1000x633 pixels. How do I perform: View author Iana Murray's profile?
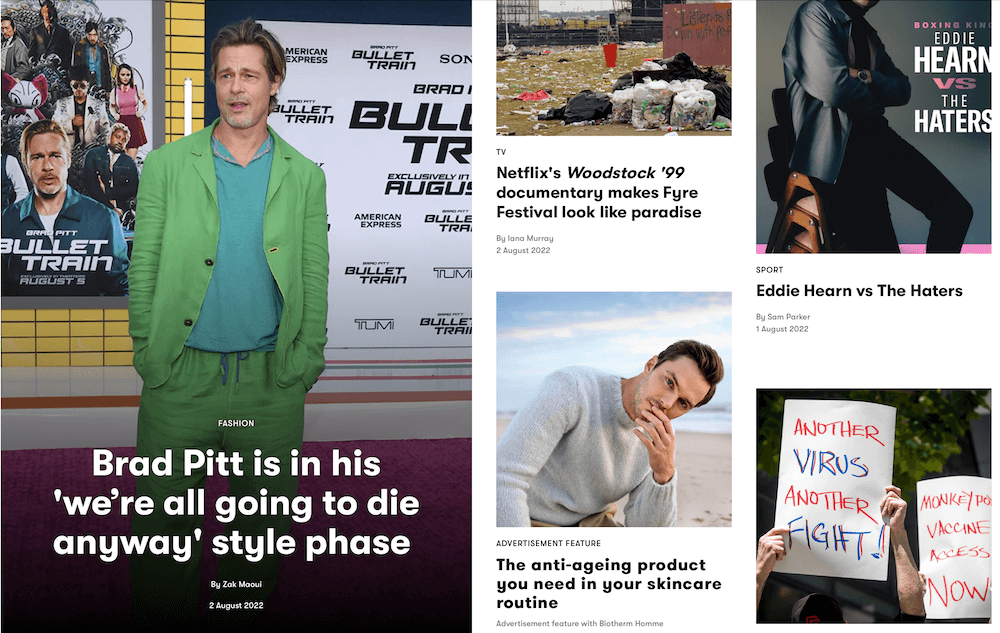530,238
